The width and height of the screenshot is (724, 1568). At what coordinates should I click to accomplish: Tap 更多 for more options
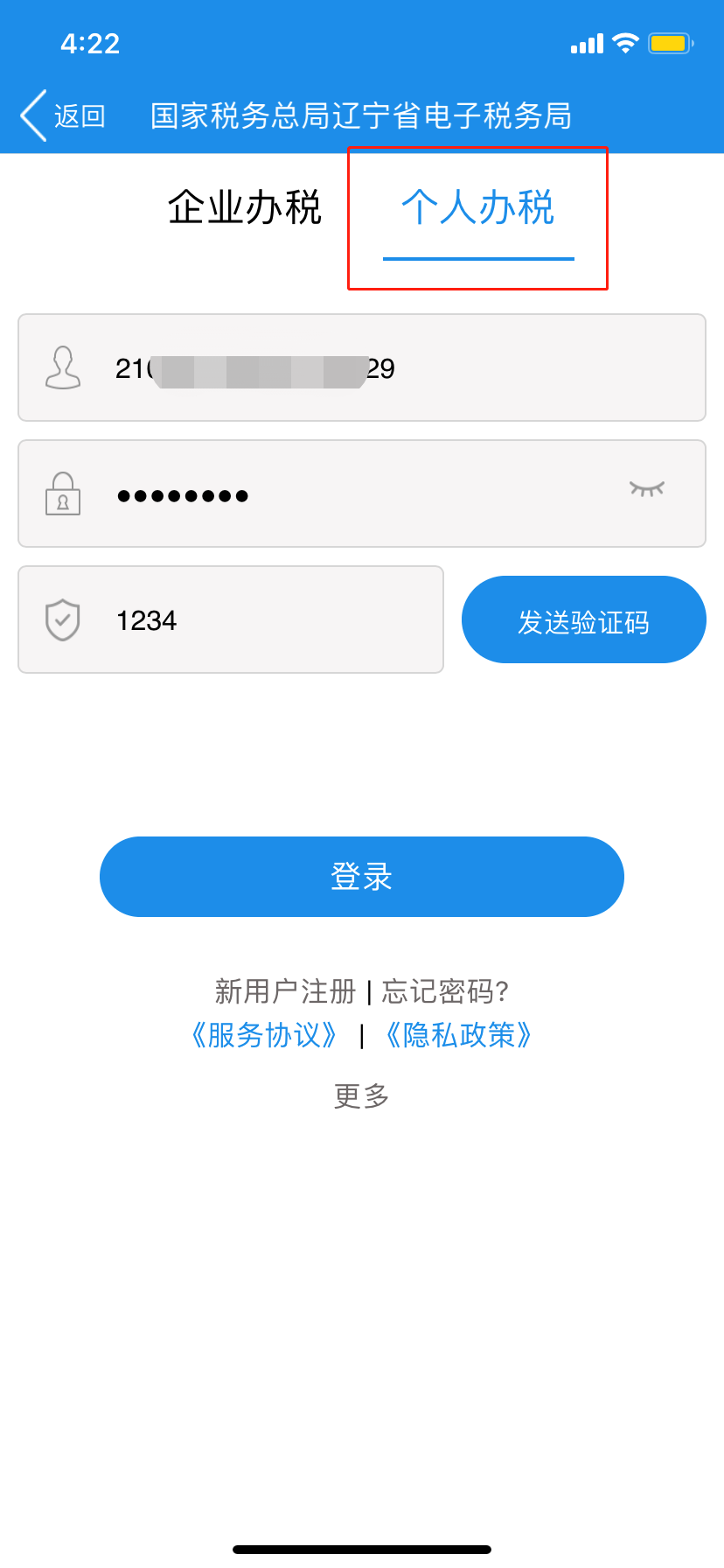(x=362, y=1095)
